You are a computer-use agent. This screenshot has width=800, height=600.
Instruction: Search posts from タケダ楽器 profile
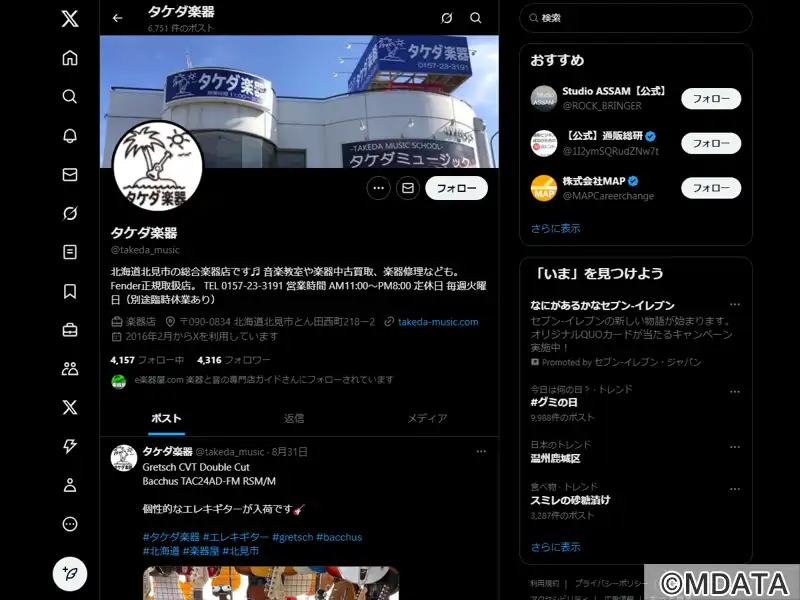click(x=476, y=18)
